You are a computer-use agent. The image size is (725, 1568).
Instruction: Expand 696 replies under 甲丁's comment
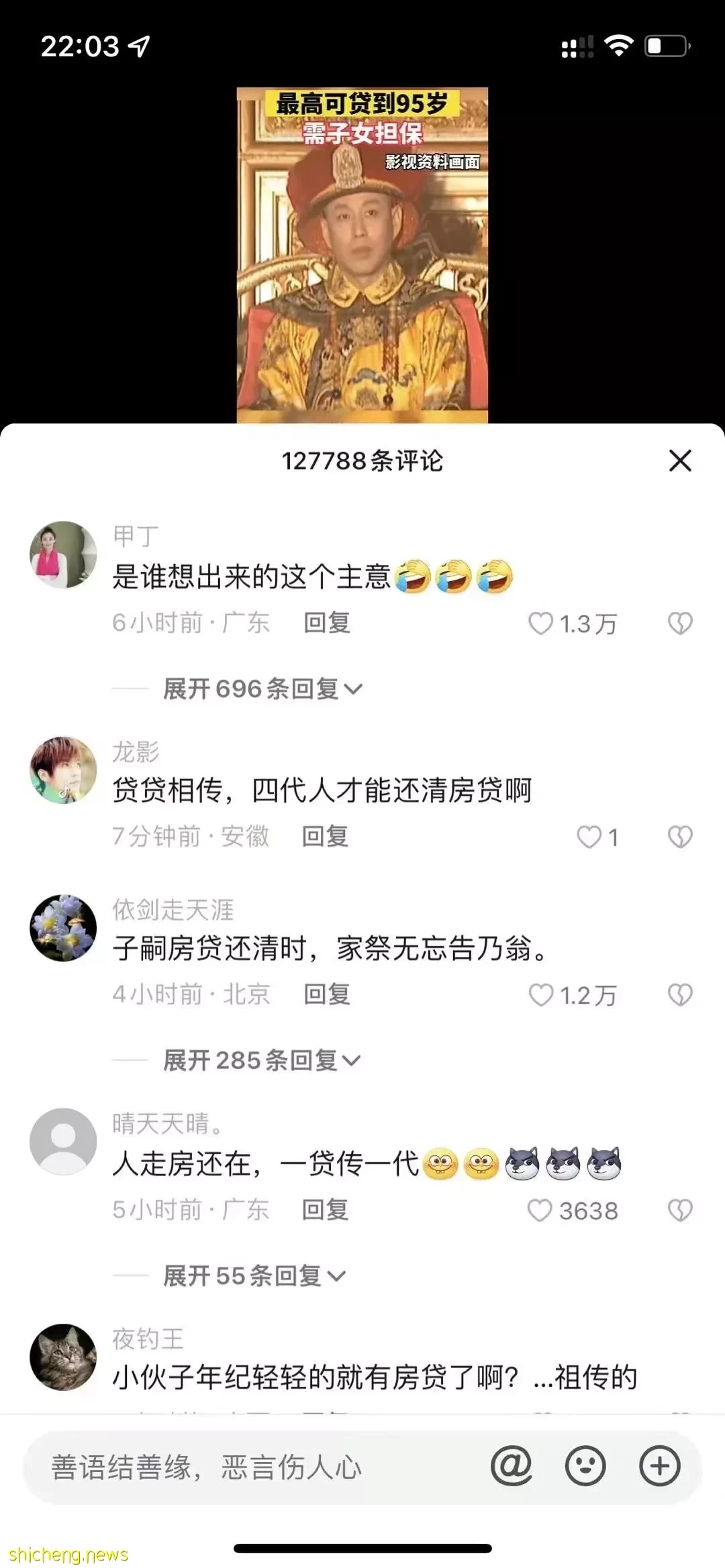click(x=262, y=688)
